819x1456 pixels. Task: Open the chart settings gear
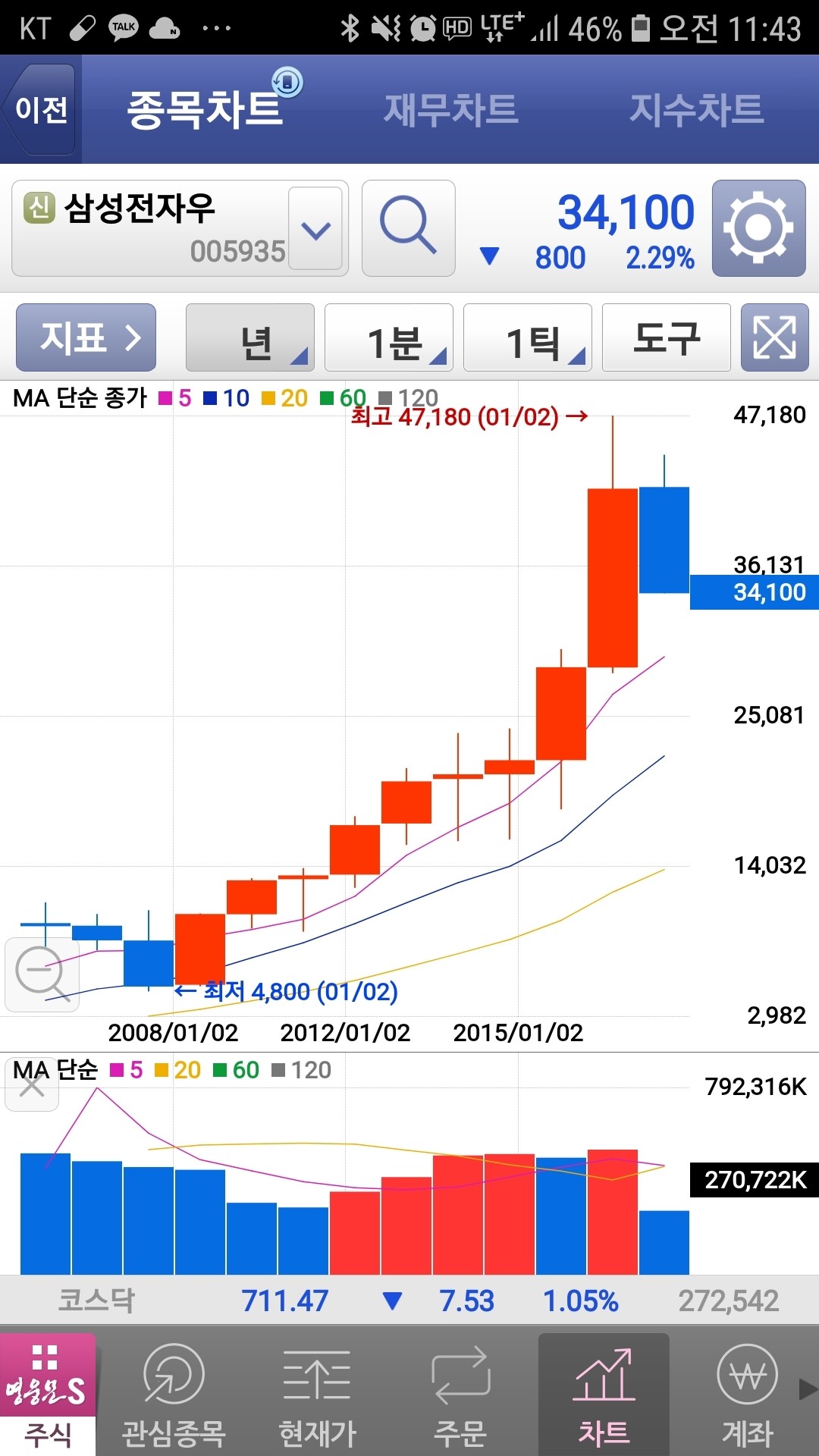point(758,227)
